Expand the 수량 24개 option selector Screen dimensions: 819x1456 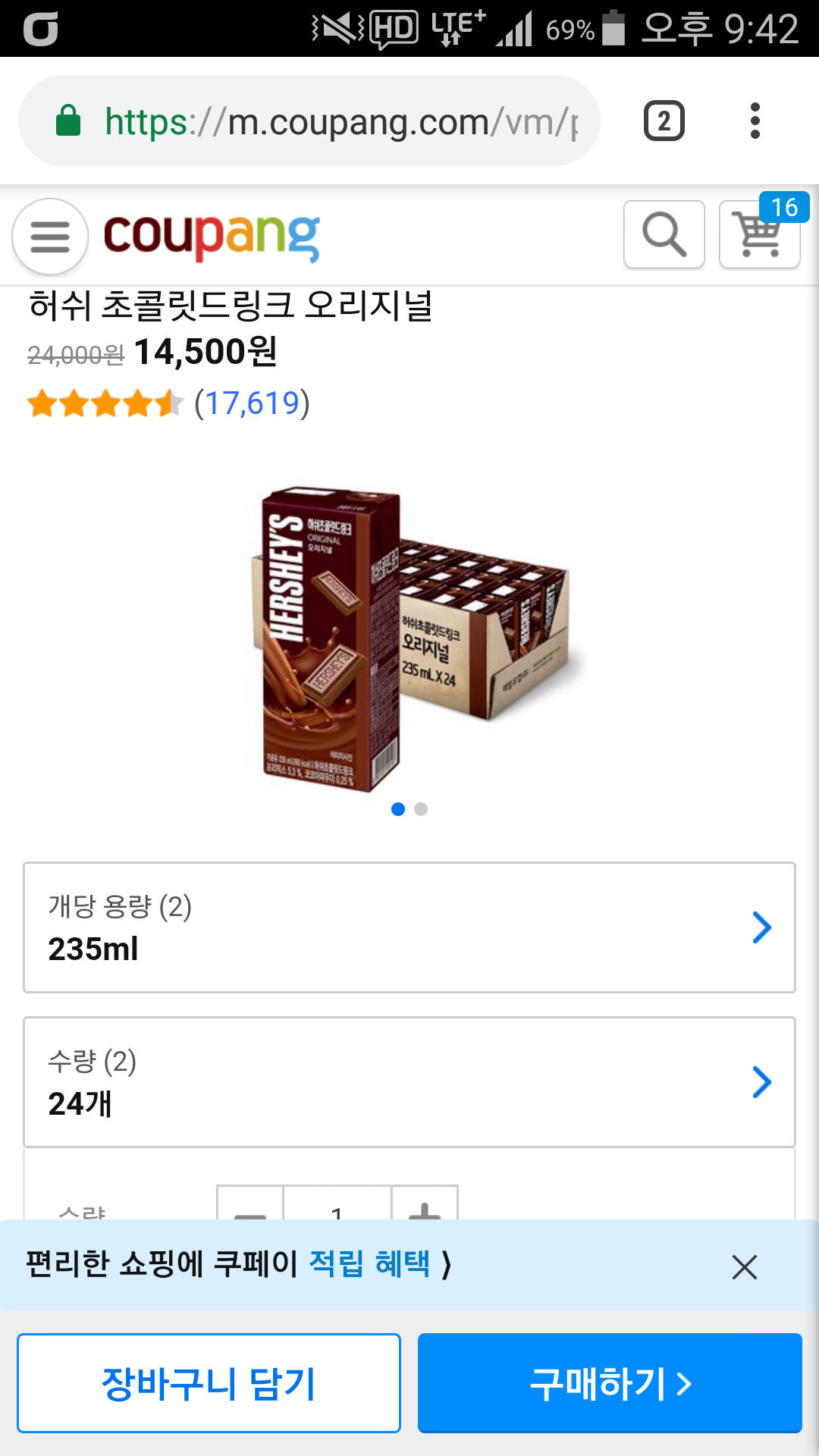click(x=409, y=1081)
